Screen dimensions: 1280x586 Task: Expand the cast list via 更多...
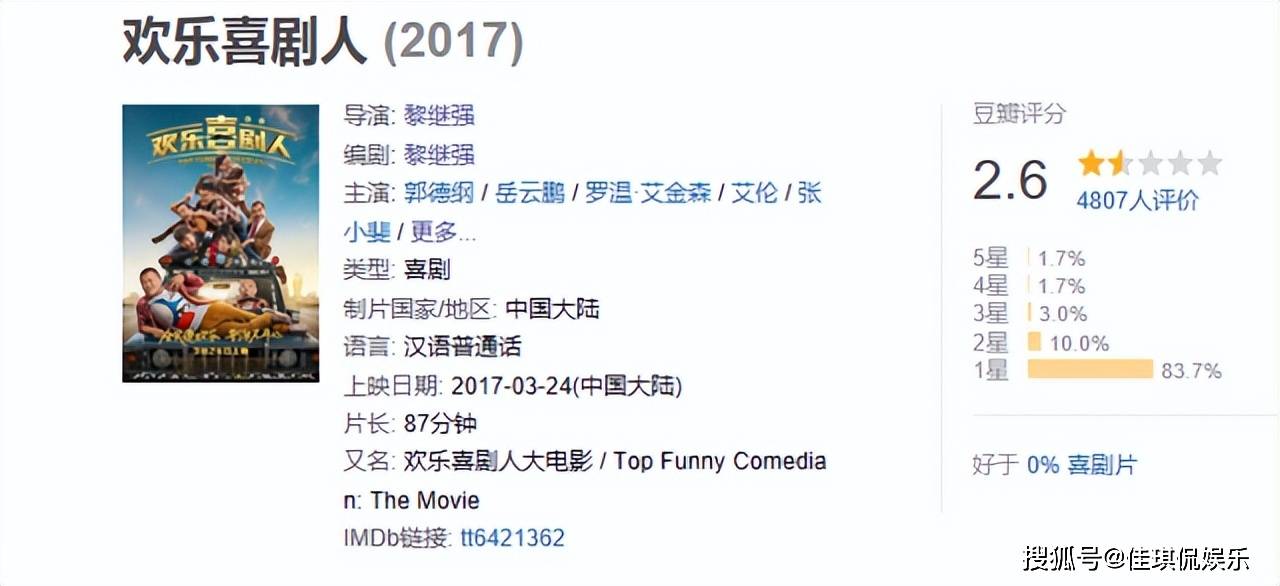(443, 232)
